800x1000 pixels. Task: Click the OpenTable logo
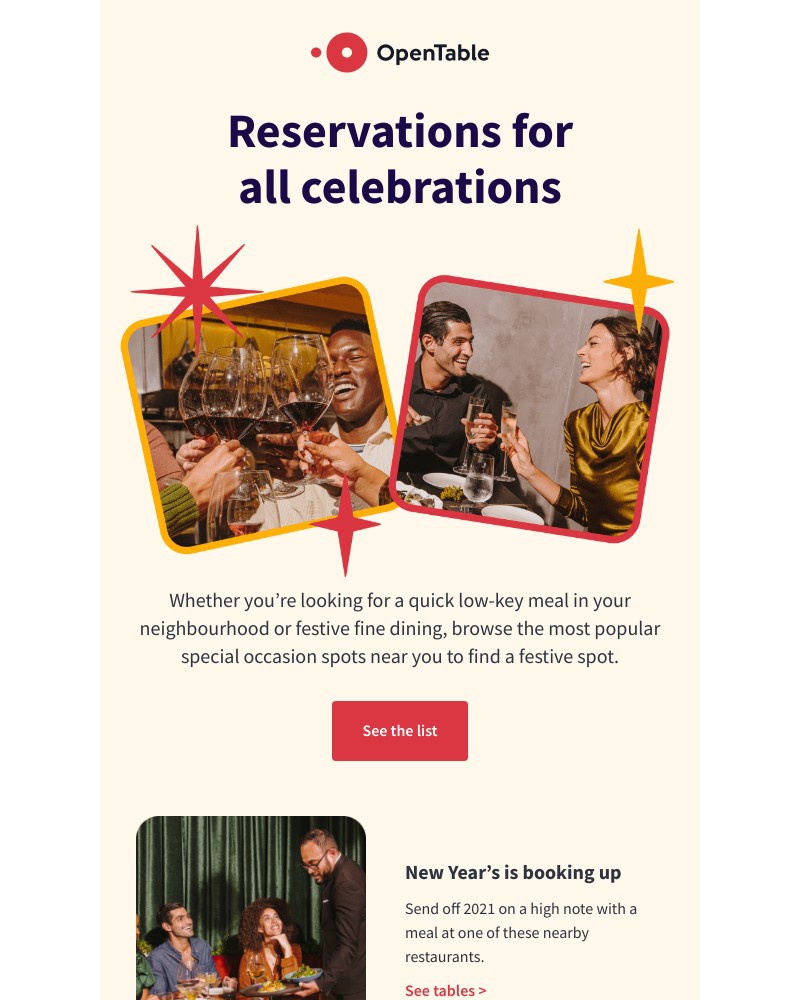pos(398,52)
